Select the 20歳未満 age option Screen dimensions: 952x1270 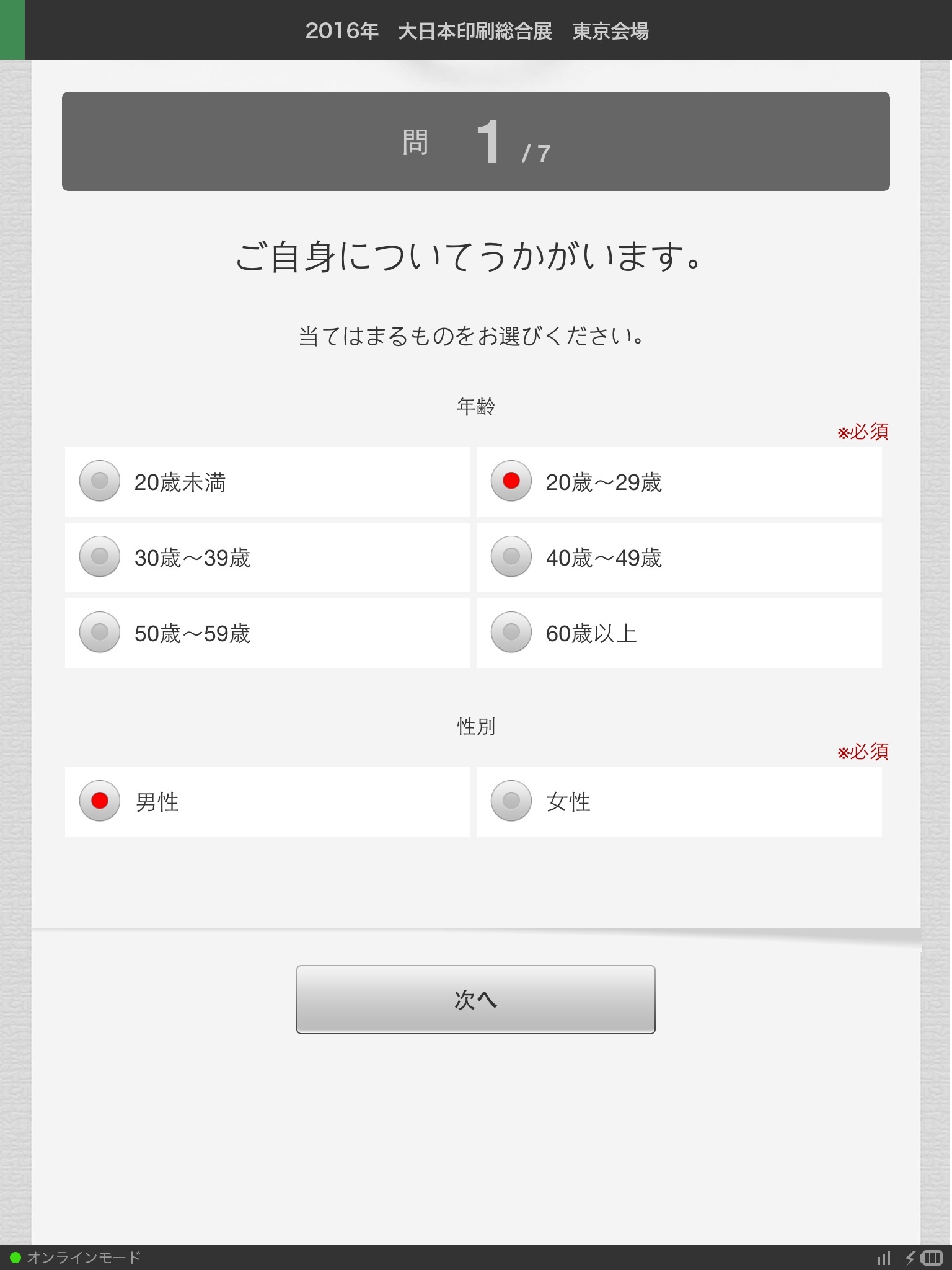coord(100,481)
